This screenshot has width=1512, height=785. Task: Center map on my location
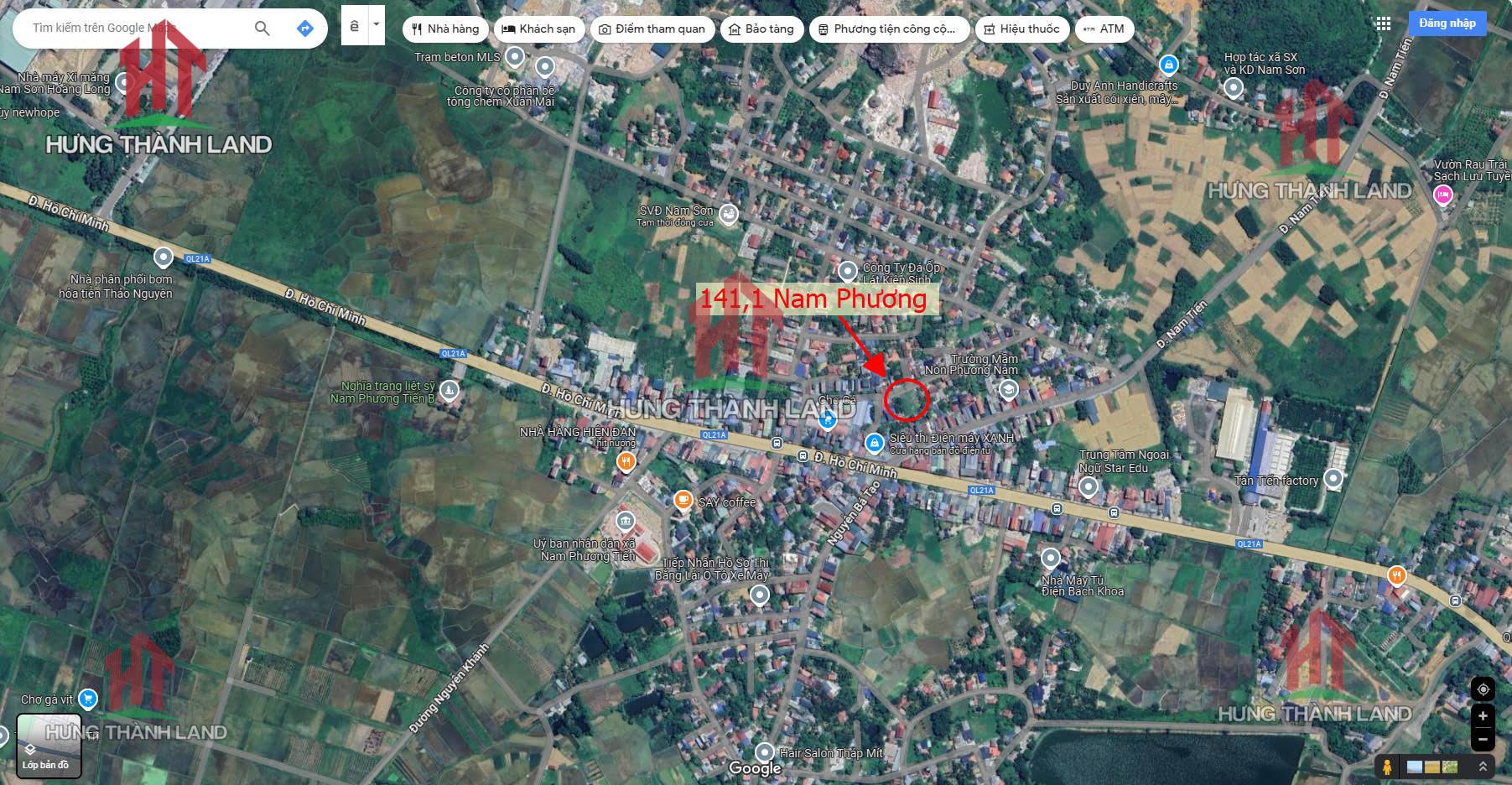tap(1483, 689)
